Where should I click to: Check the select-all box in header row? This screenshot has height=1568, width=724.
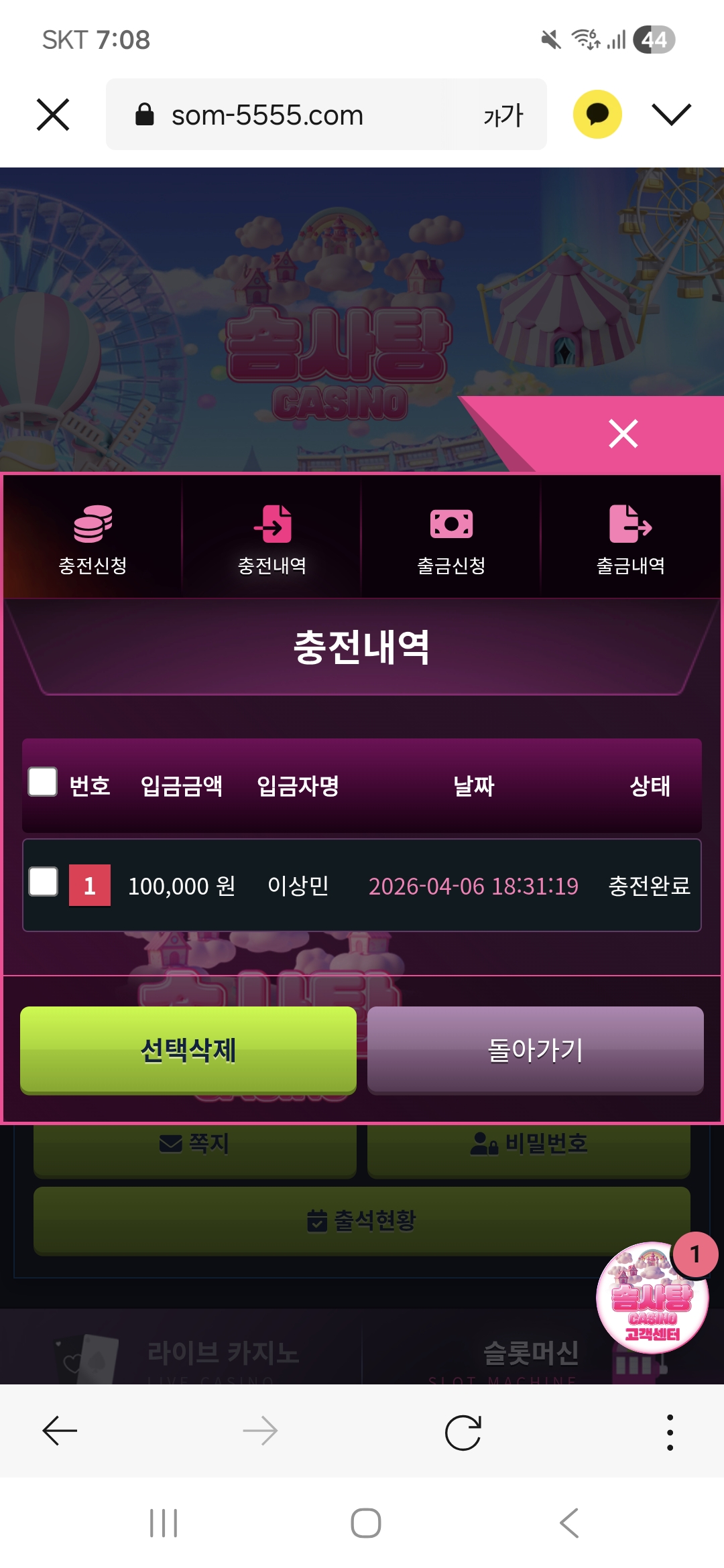(x=43, y=782)
